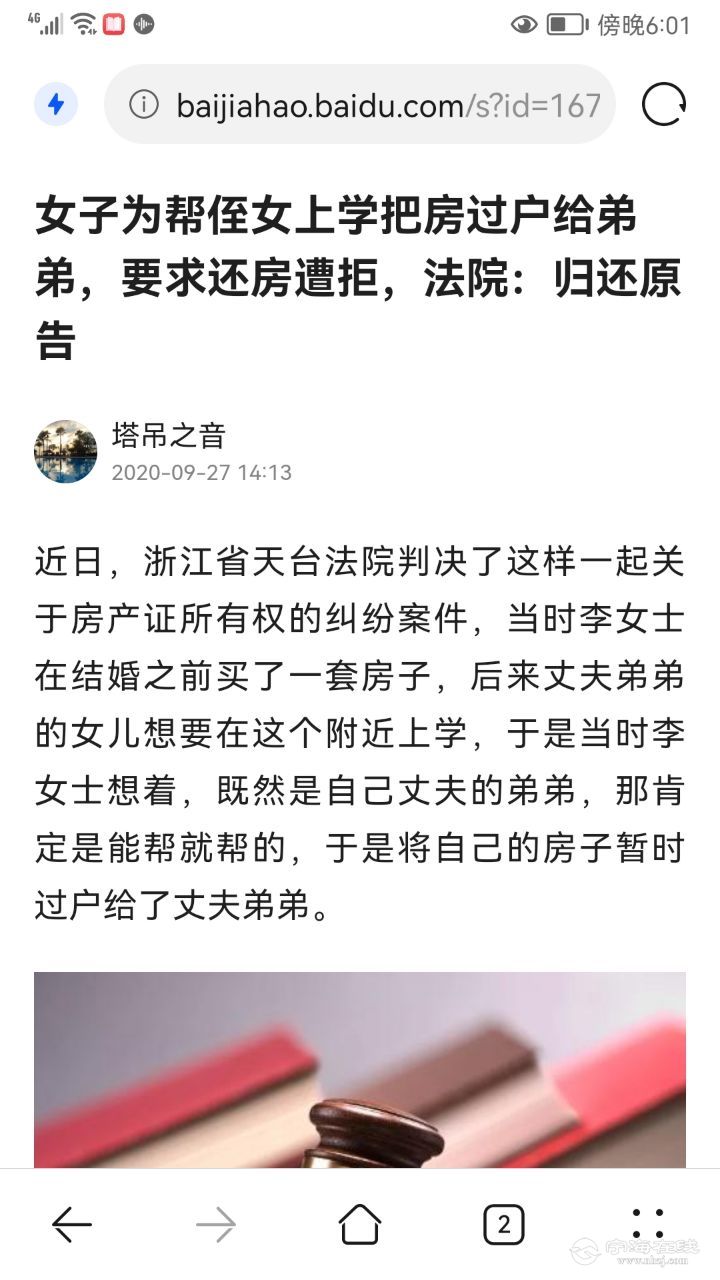The height and width of the screenshot is (1280, 720).
Task: Open the browser four-dot menu
Action: (648, 1223)
